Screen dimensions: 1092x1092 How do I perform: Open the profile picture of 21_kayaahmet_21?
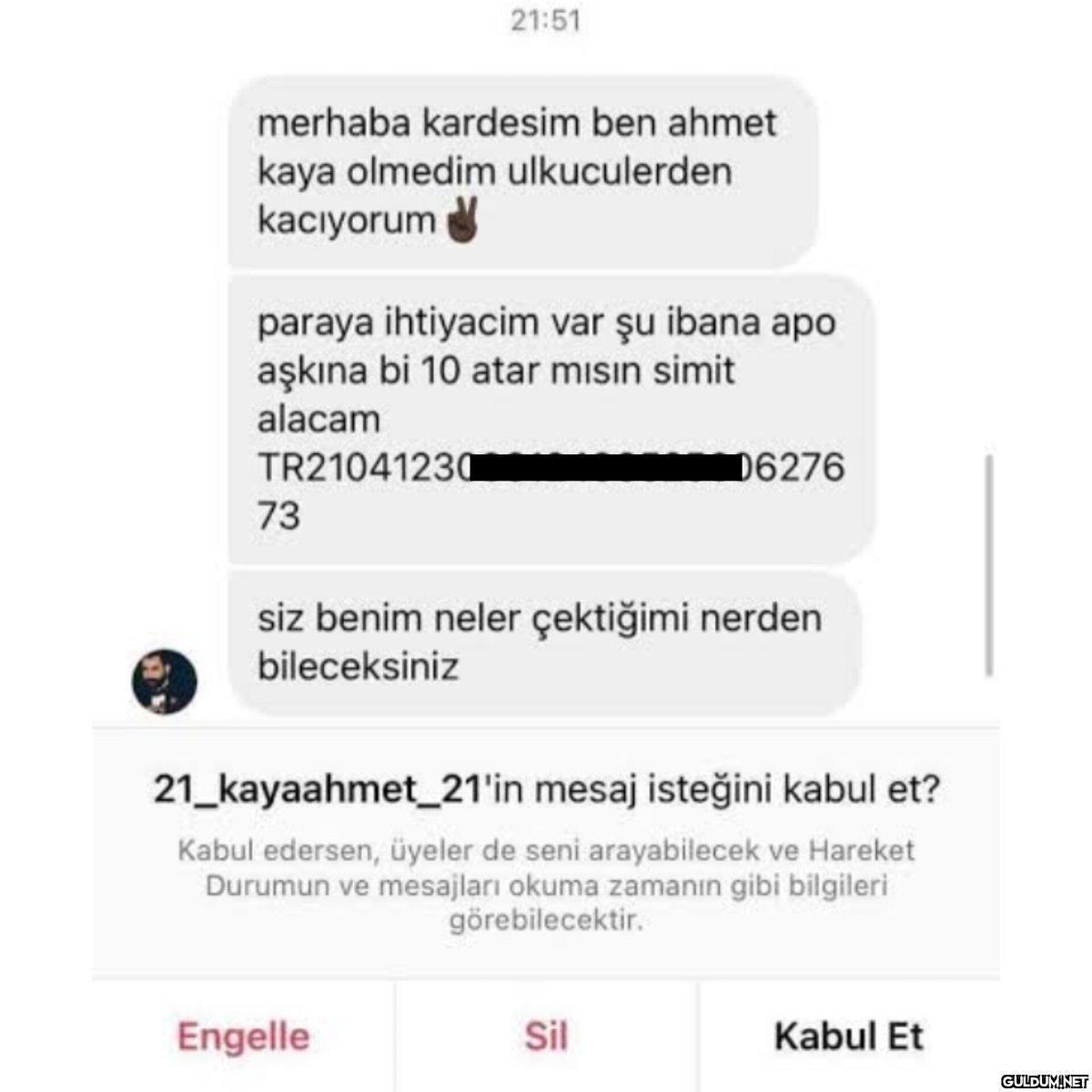pyautogui.click(x=165, y=682)
